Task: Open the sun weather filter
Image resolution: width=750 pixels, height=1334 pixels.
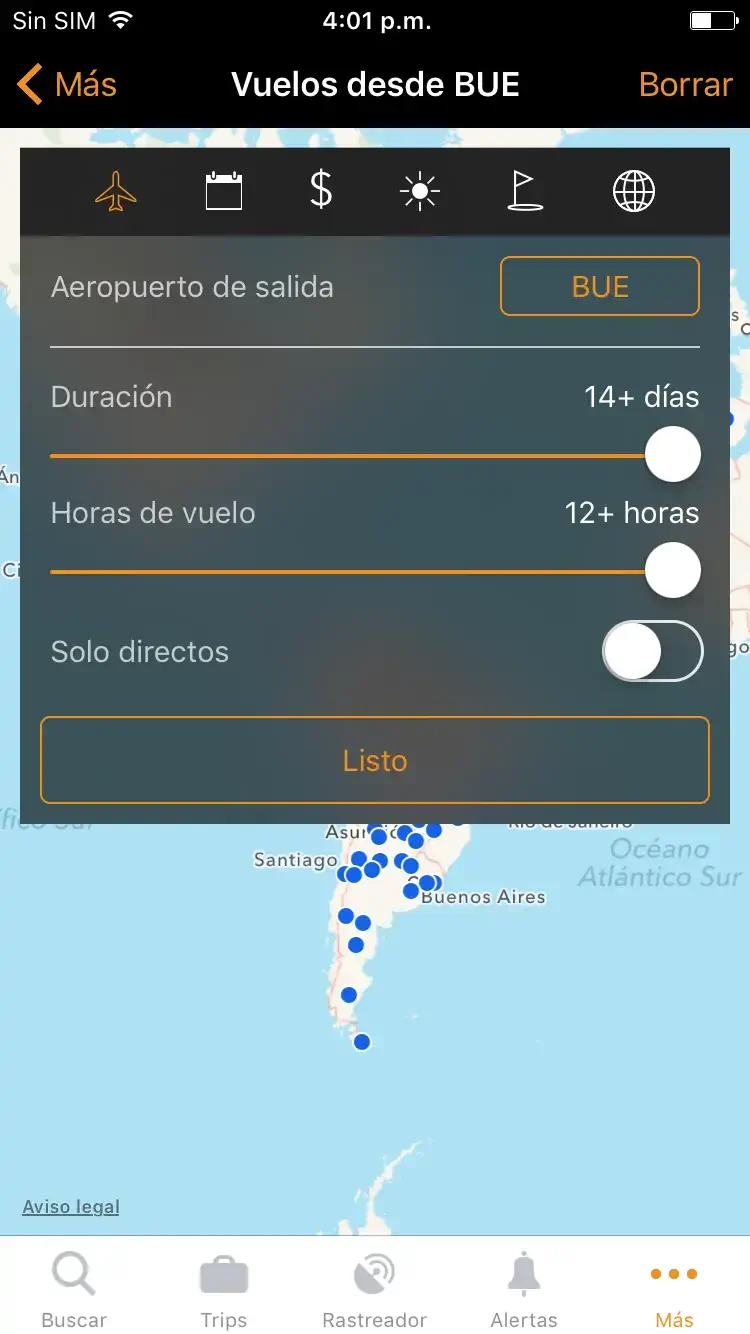Action: (x=419, y=190)
